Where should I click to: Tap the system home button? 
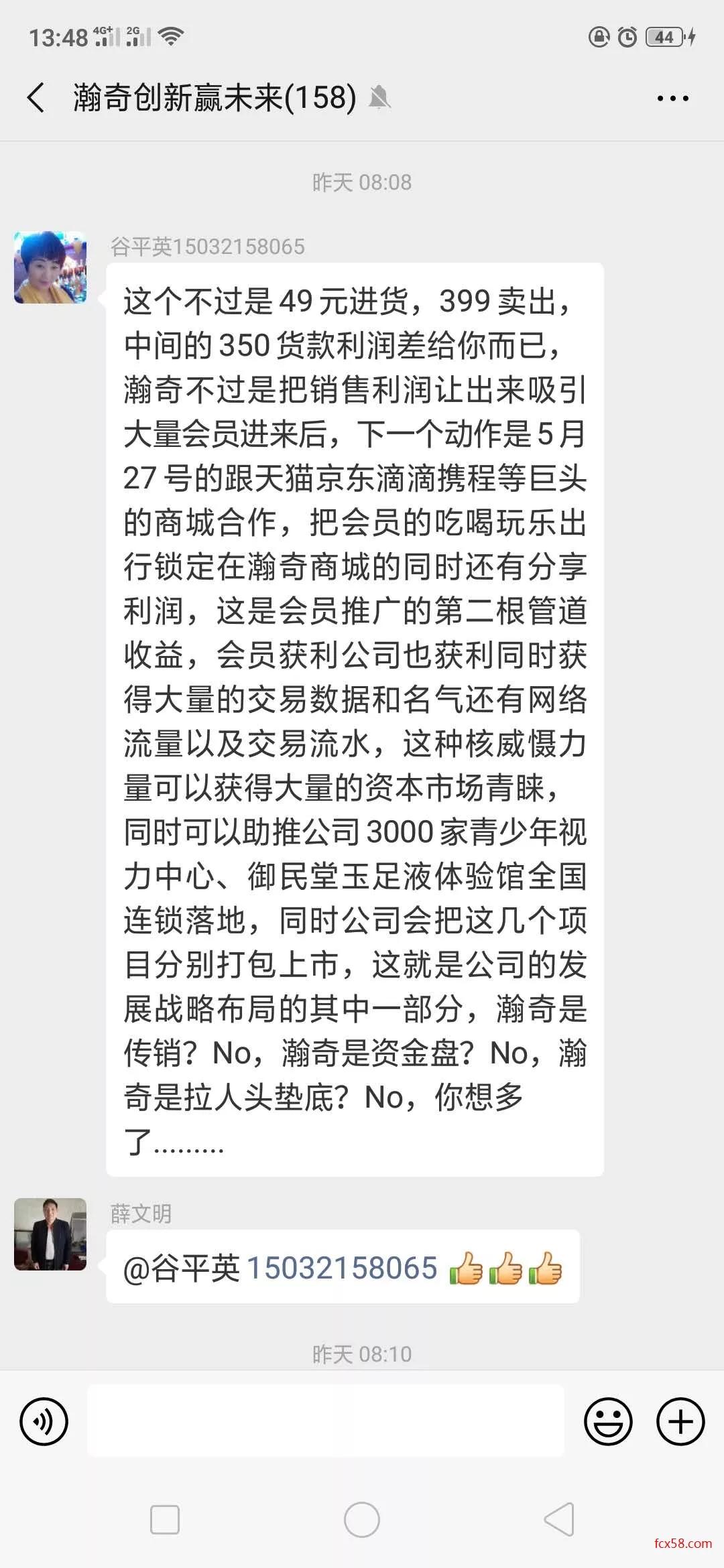click(x=362, y=1519)
